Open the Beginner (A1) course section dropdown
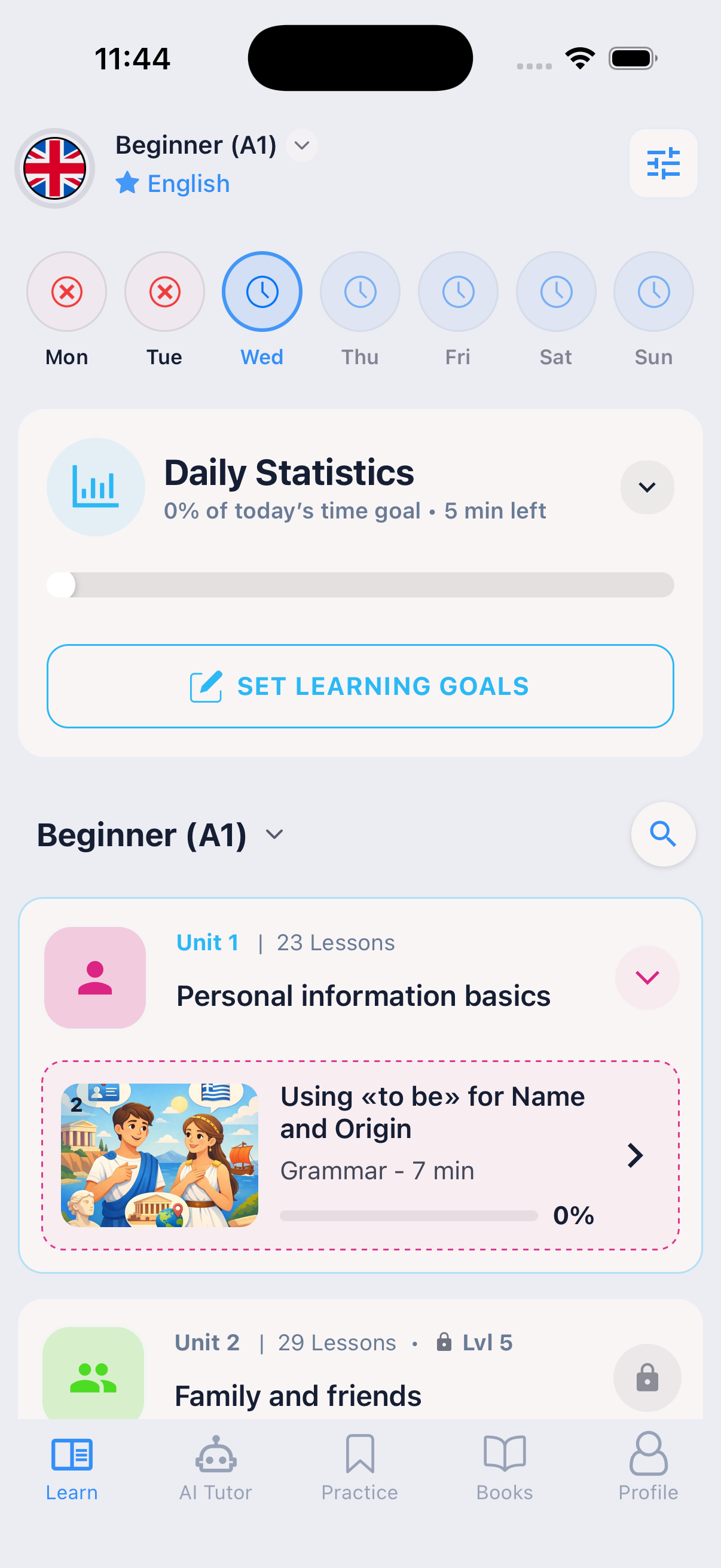This screenshot has width=721, height=1568. [x=274, y=834]
